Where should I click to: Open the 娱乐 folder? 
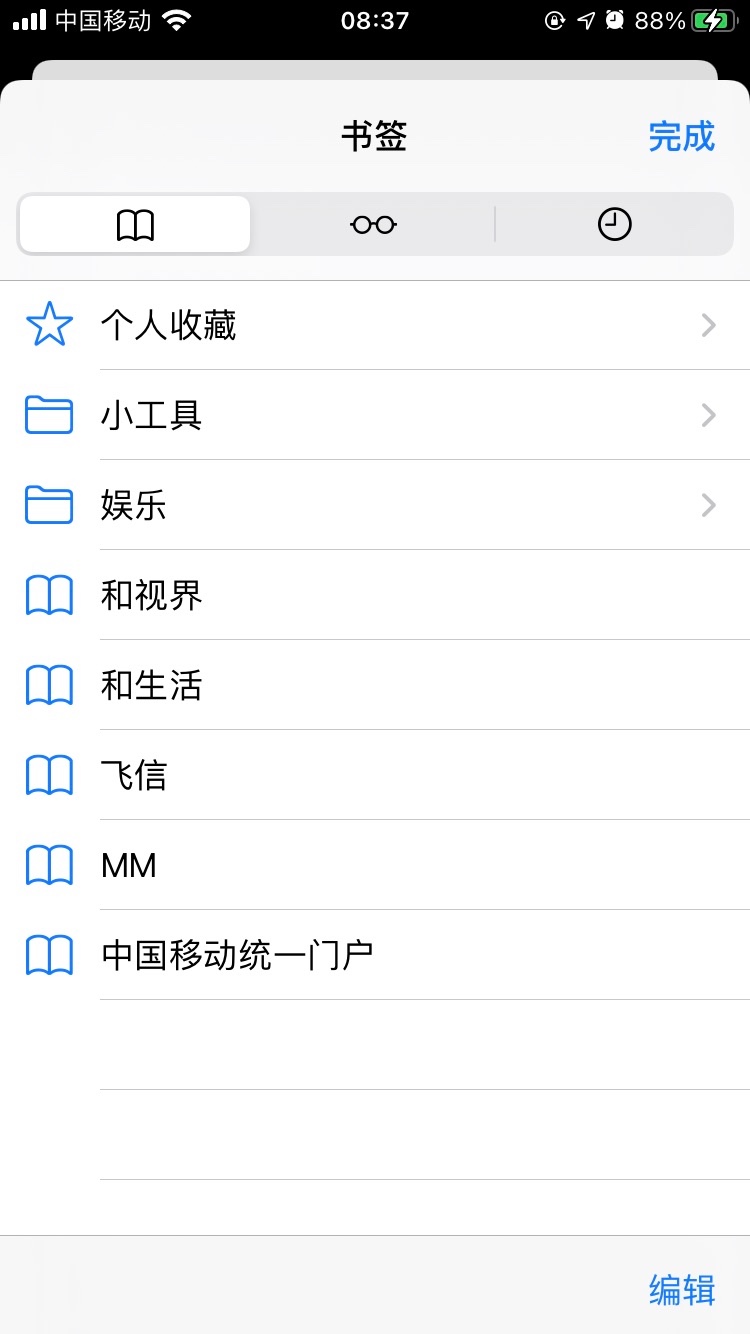[375, 505]
